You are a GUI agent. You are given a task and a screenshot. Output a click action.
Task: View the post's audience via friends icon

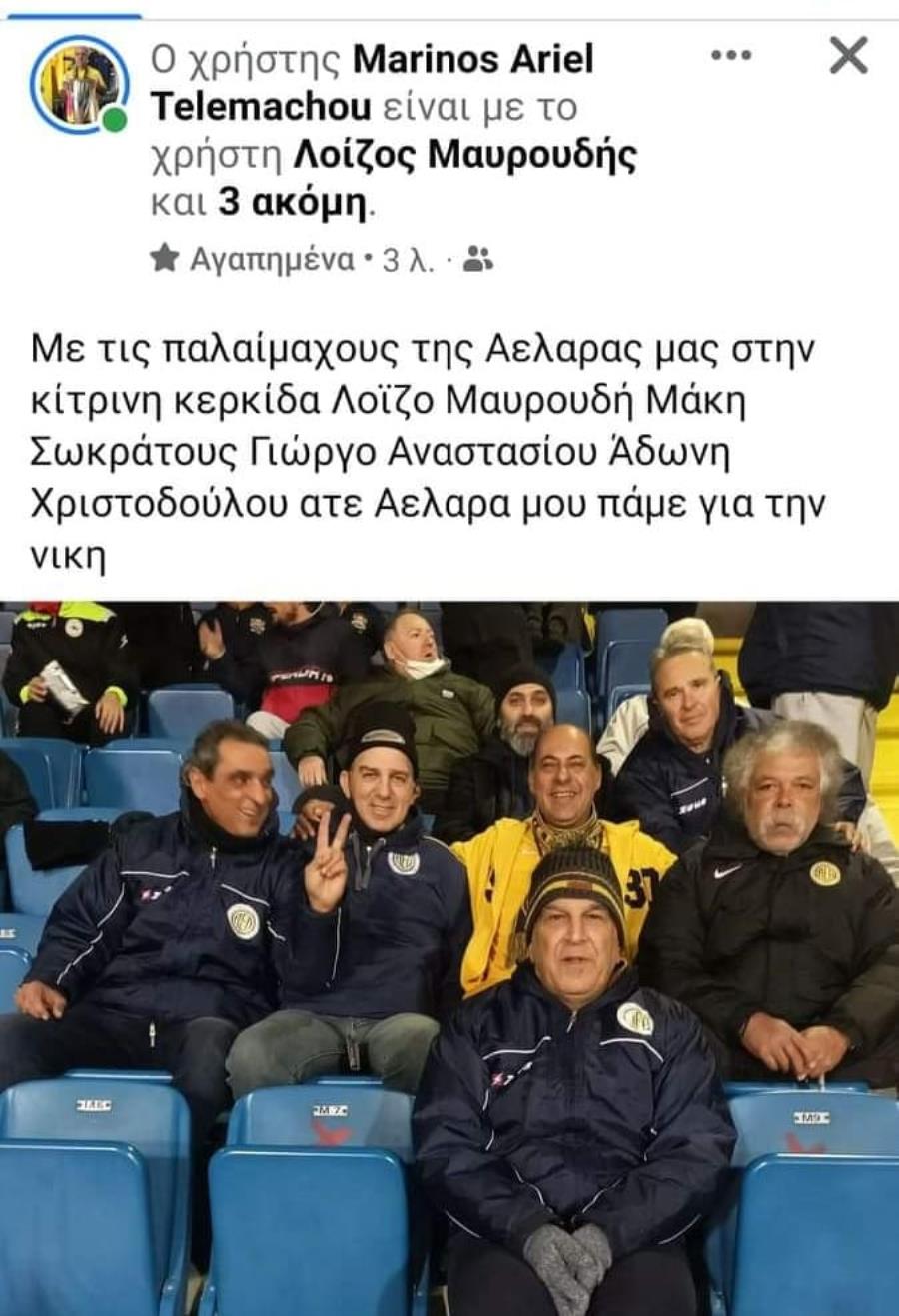pos(479,261)
